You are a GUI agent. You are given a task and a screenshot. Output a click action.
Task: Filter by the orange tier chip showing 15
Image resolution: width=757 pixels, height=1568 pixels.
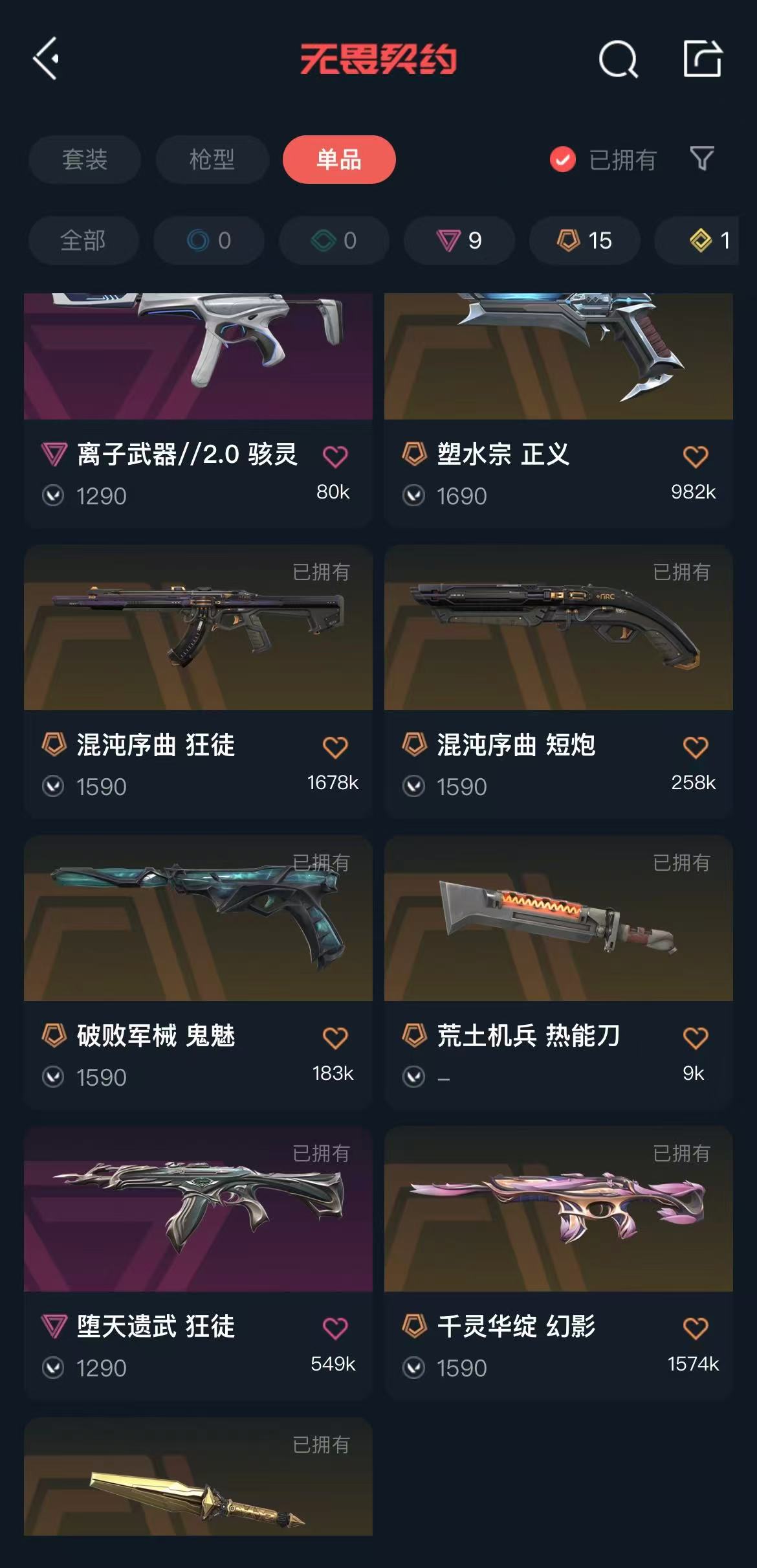[584, 241]
